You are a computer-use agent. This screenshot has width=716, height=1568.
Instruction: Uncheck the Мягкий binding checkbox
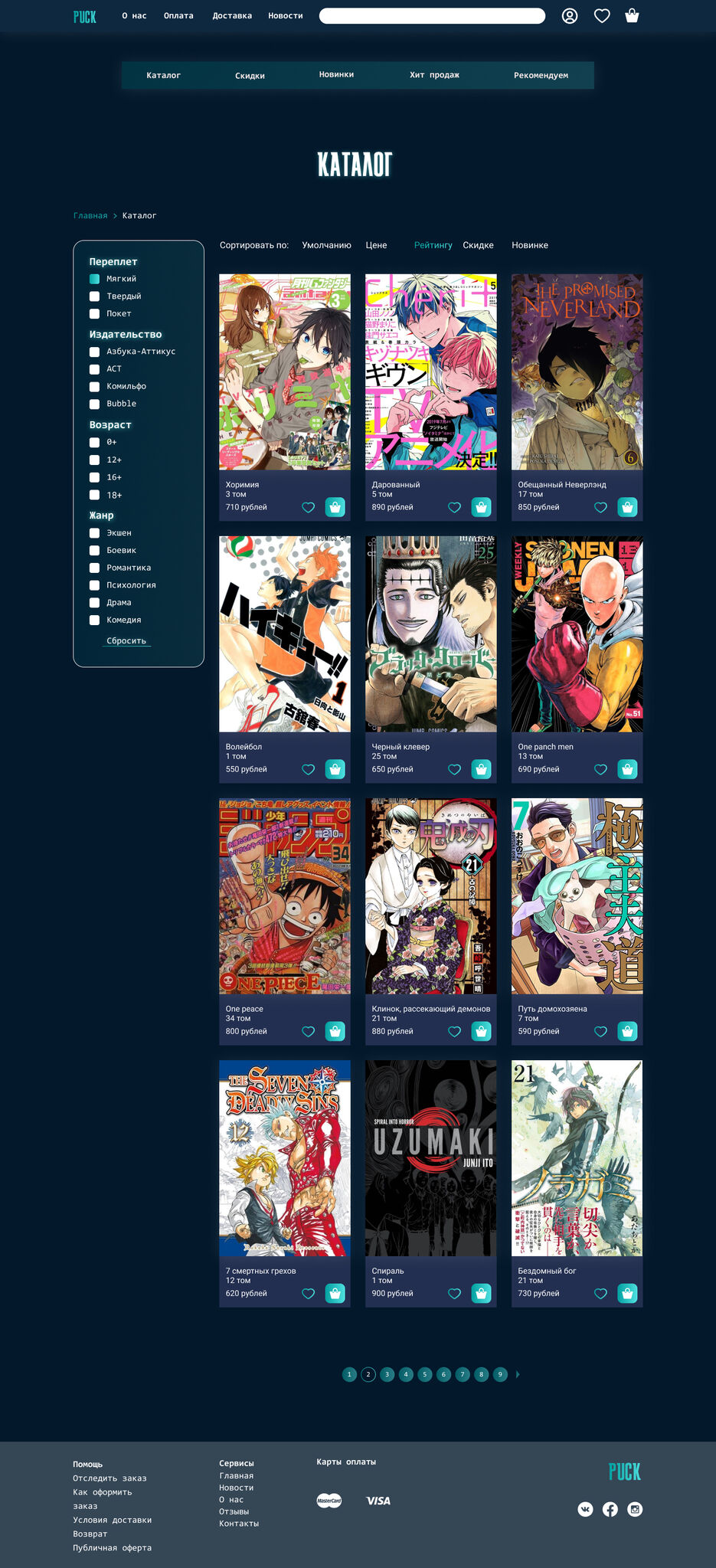[x=95, y=279]
